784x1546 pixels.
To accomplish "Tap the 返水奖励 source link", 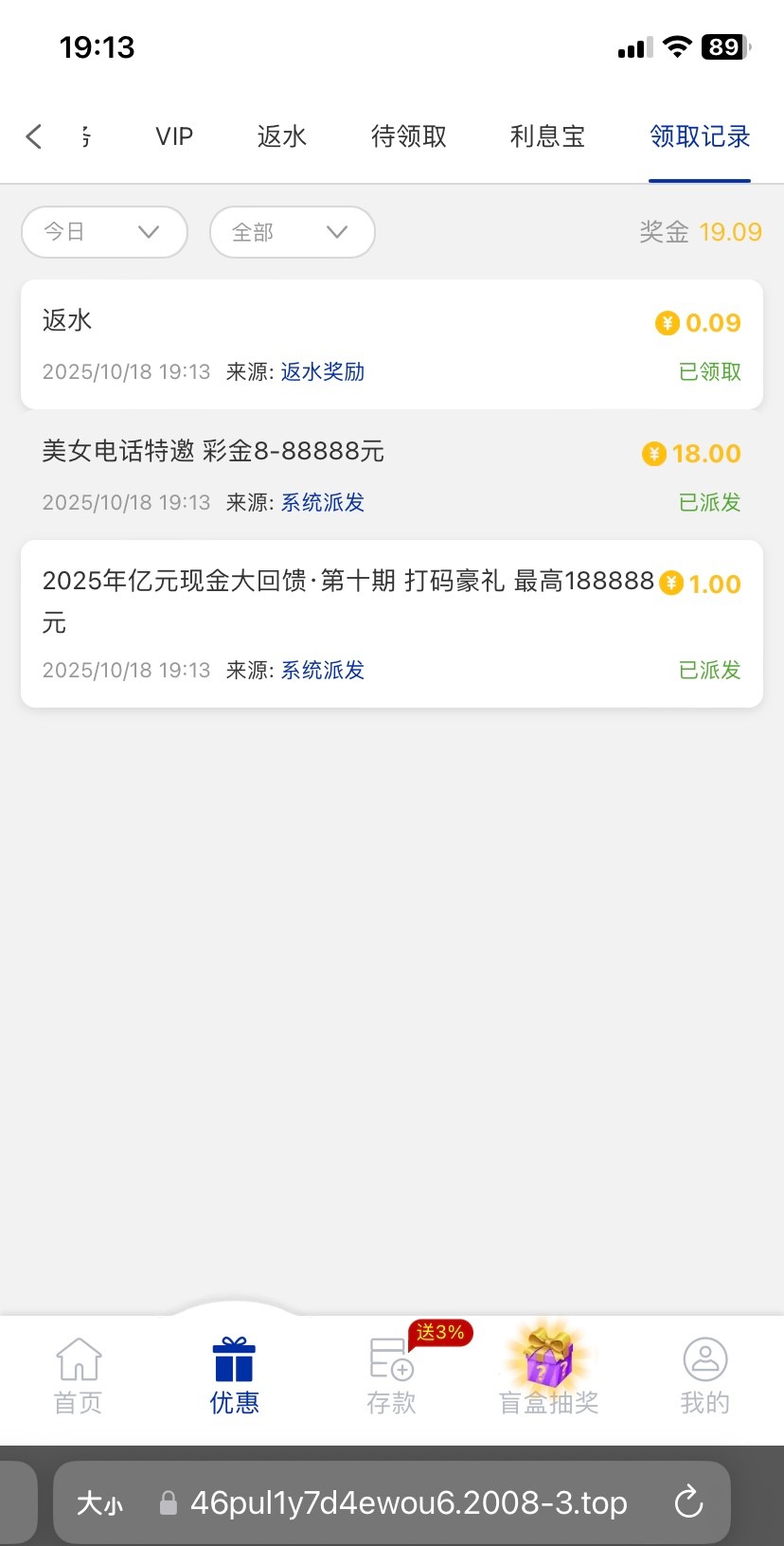I will pyautogui.click(x=323, y=371).
